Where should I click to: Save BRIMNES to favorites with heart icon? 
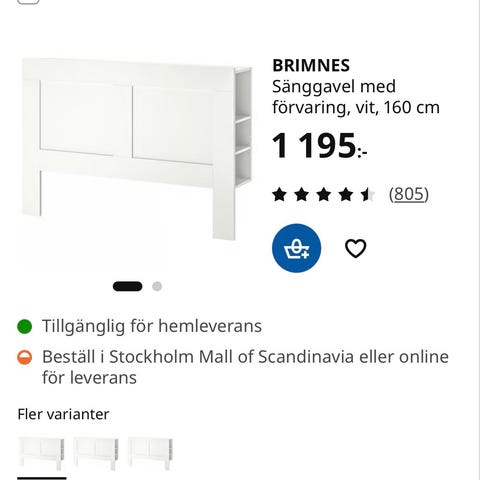pos(355,248)
